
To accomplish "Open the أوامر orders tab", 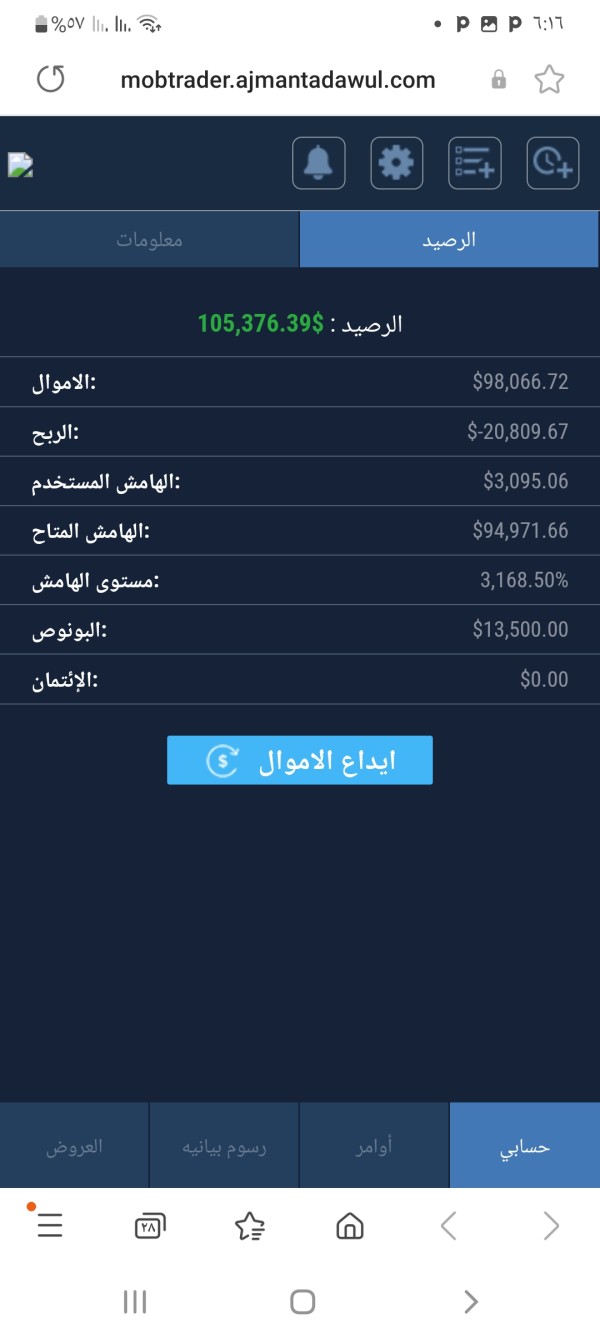I will pos(374,1146).
